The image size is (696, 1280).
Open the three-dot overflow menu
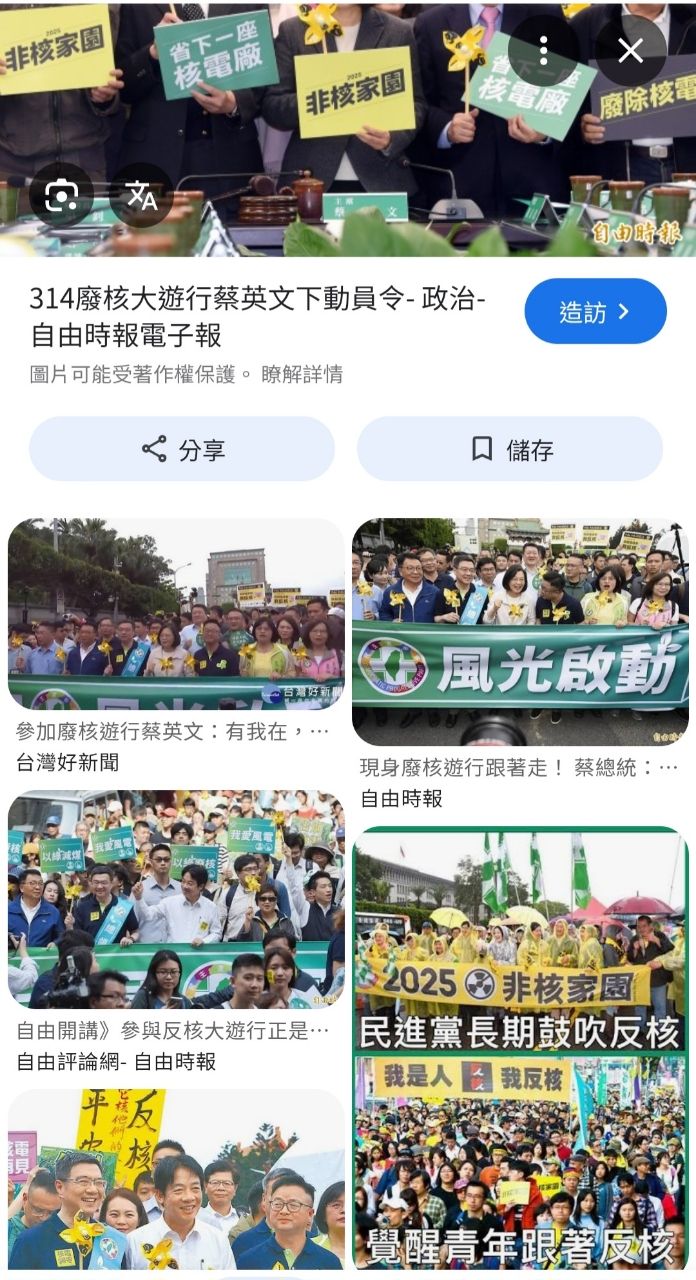click(543, 50)
